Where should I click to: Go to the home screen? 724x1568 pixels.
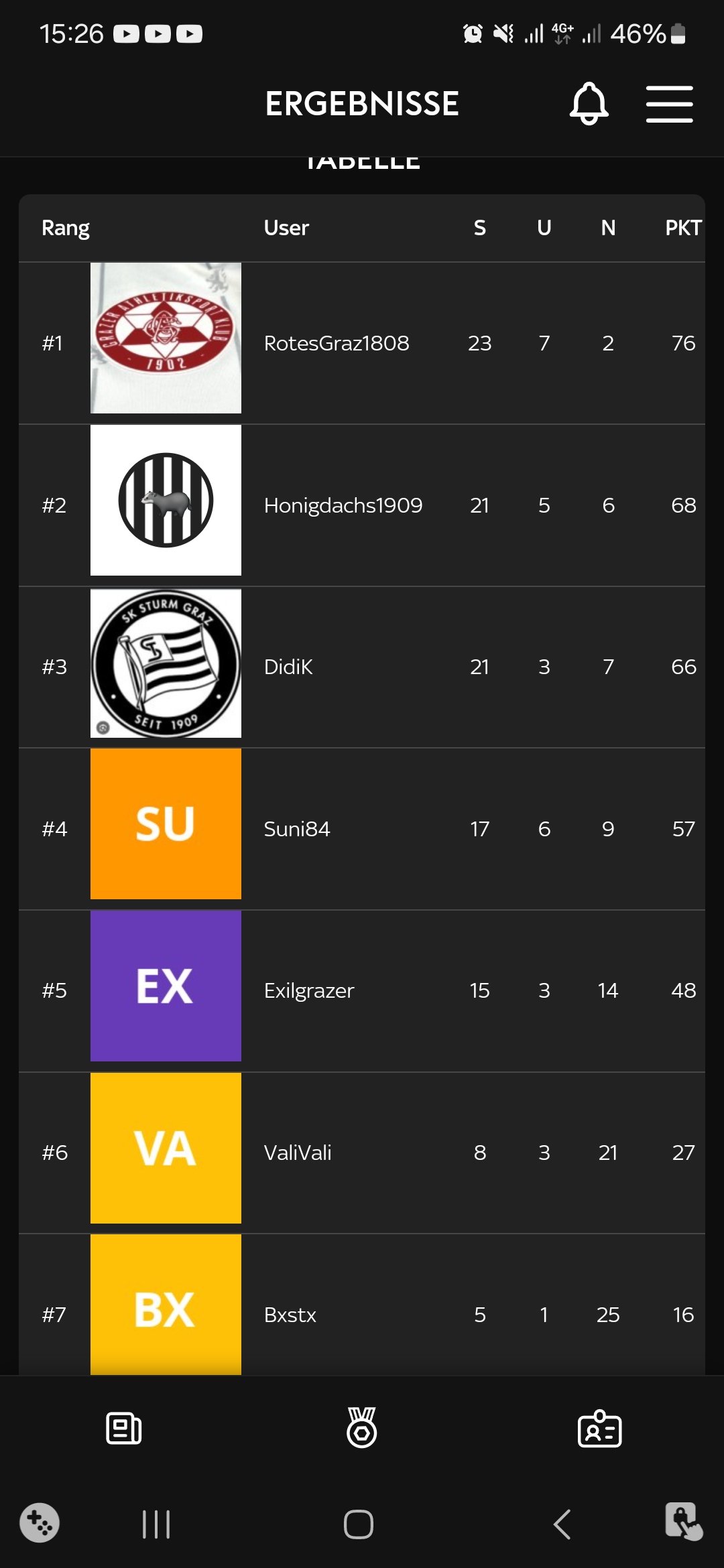[x=359, y=1524]
